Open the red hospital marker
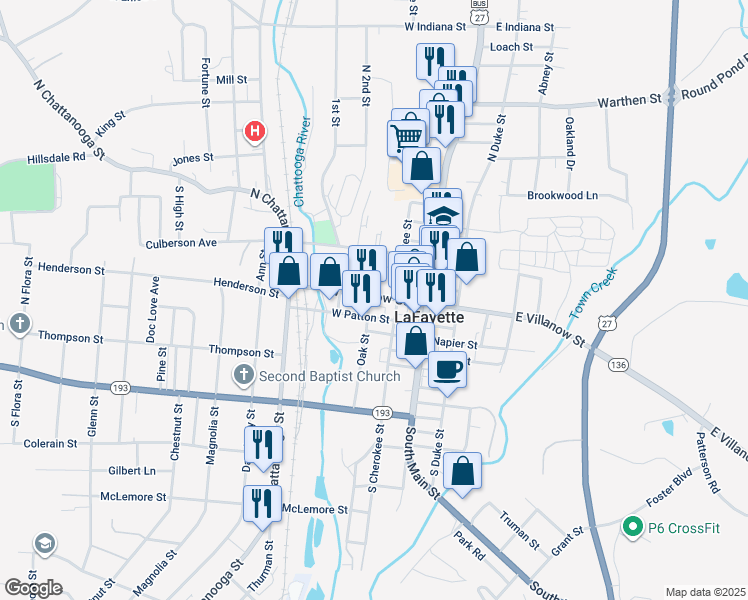This screenshot has height=600, width=748. (x=255, y=131)
